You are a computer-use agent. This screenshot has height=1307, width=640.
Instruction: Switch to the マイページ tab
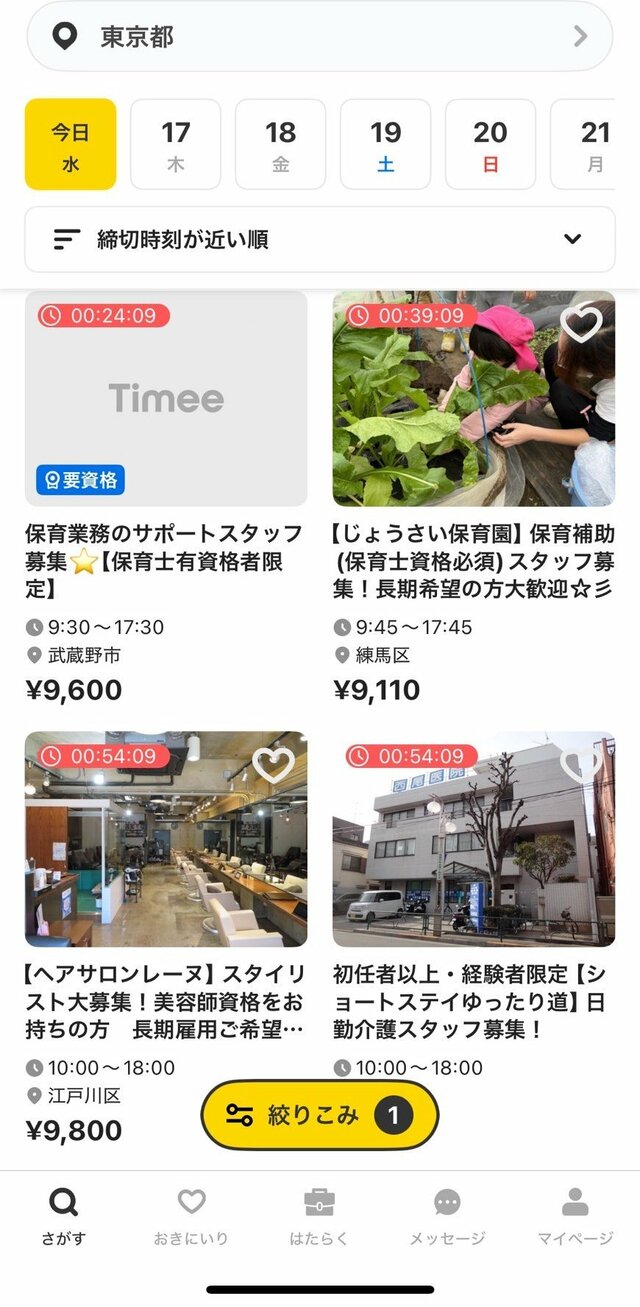[575, 1216]
